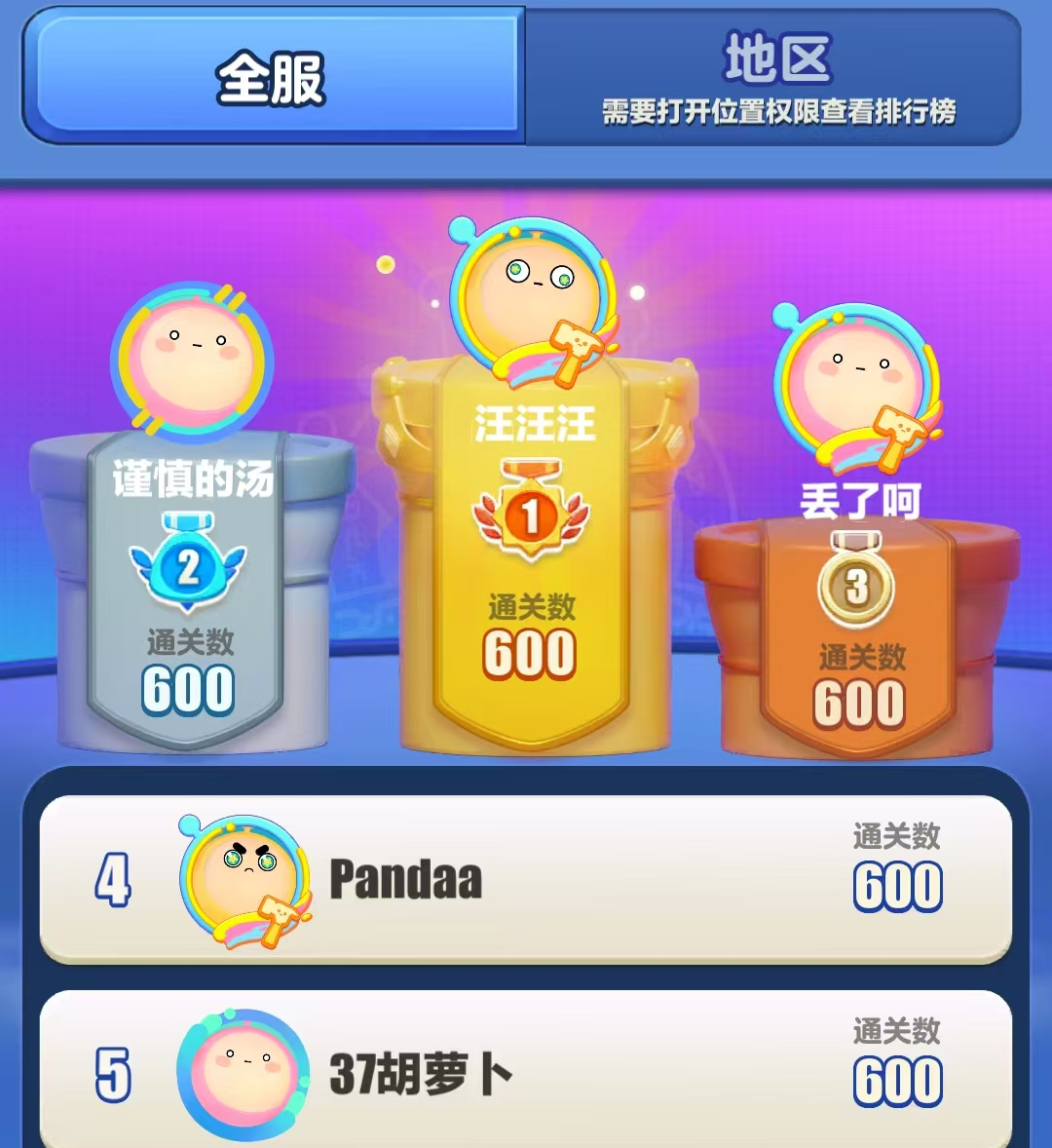This screenshot has height=1148, width=1052.
Task: Click the bronze third-place medal icon
Action: (x=858, y=587)
